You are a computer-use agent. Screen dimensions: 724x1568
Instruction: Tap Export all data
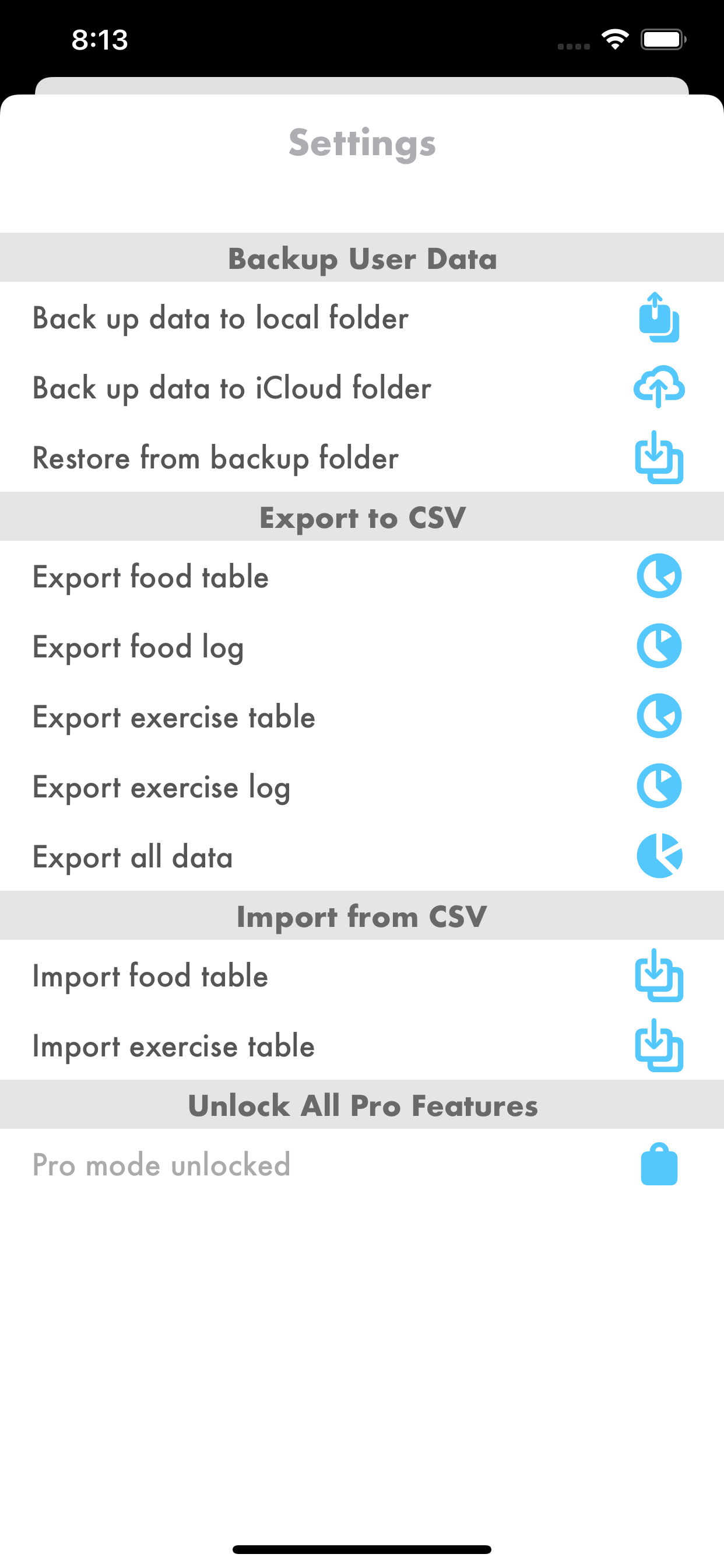362,856
